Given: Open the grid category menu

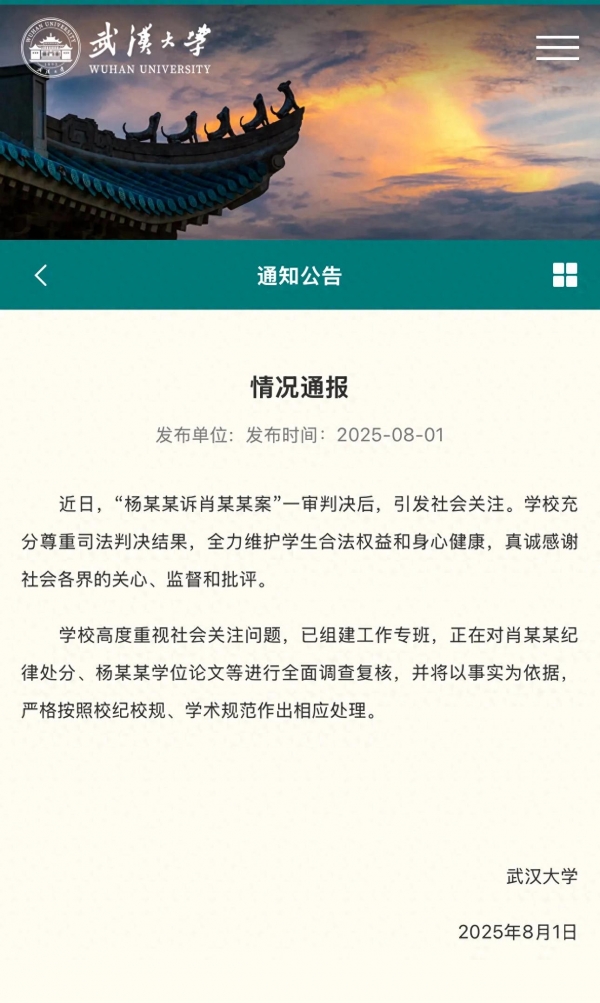Looking at the screenshot, I should 565,276.
